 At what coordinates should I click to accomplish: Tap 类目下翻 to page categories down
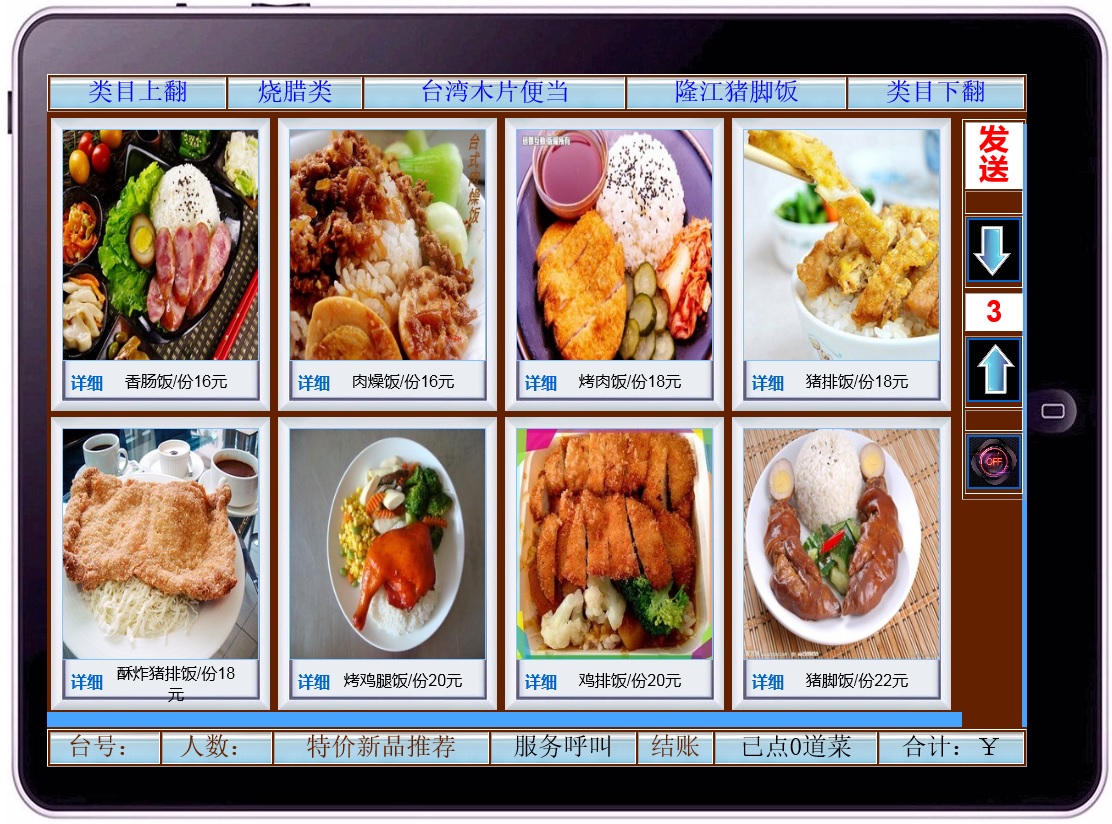click(935, 93)
